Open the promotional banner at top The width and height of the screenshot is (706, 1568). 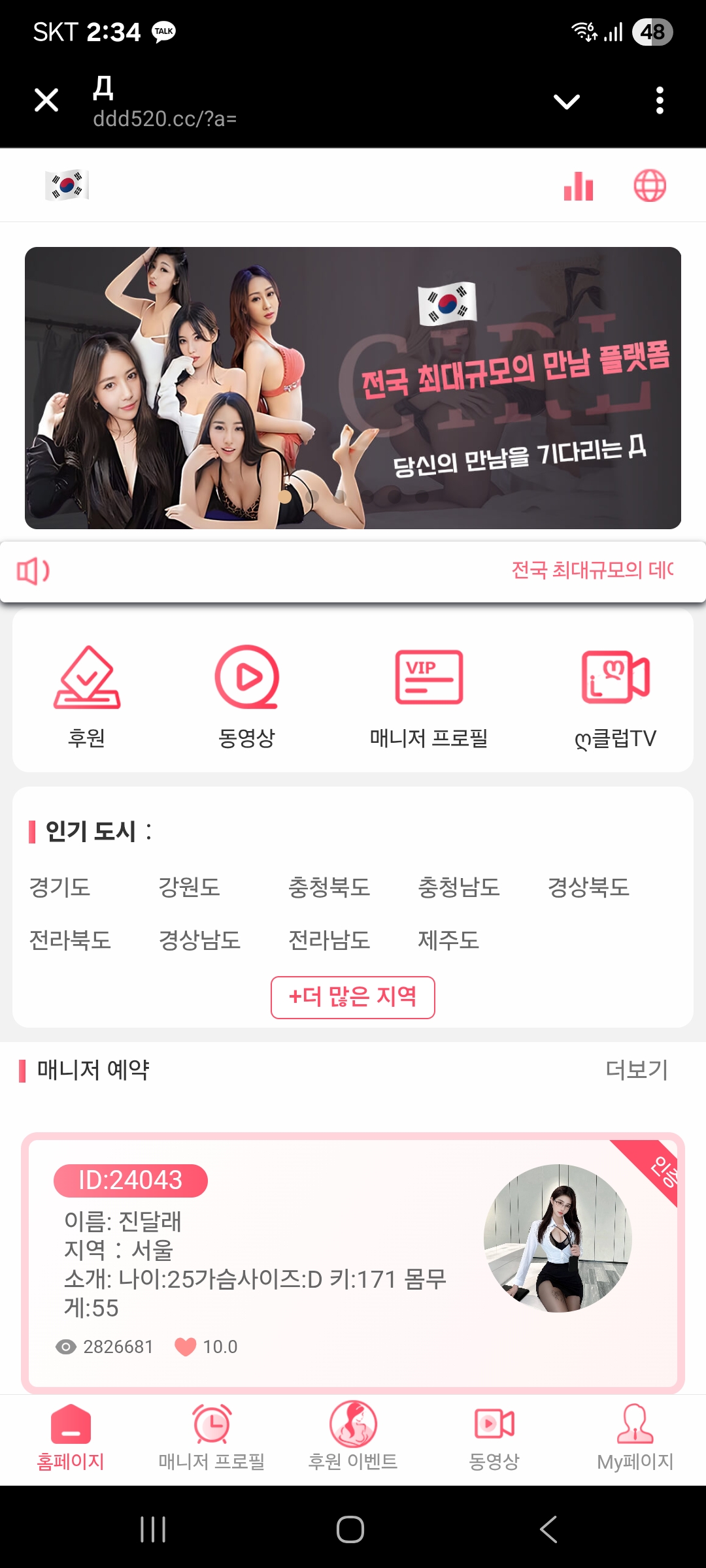tap(353, 388)
